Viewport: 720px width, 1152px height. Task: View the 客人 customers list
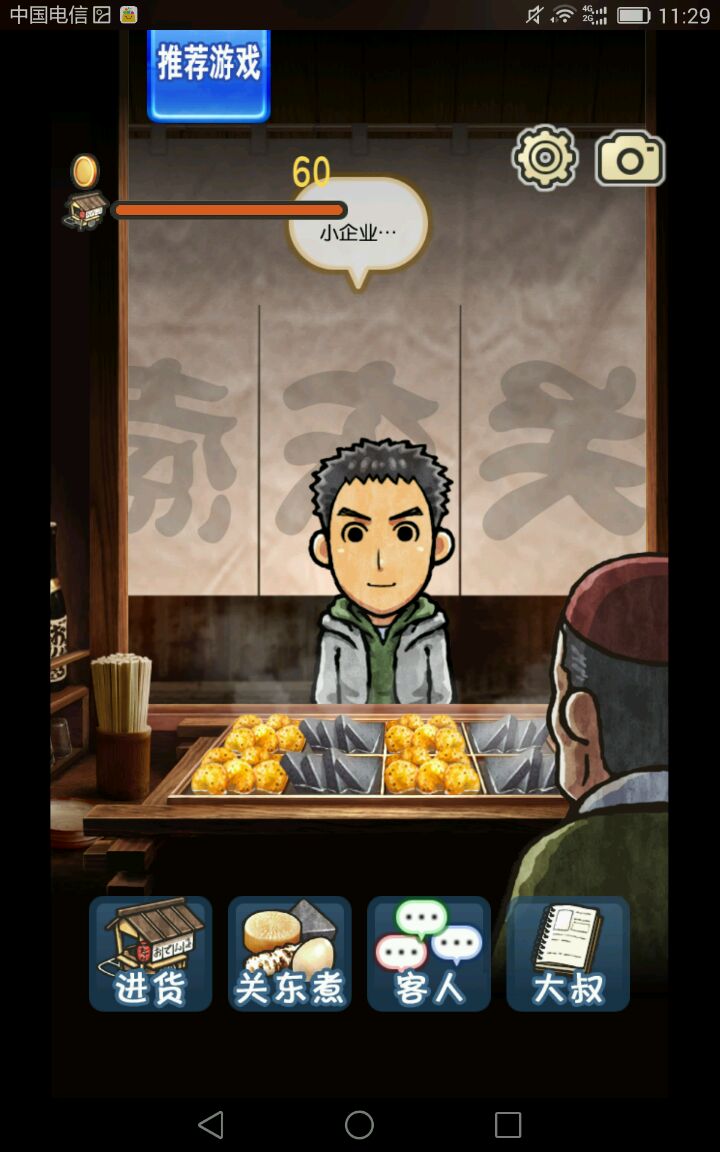pyautogui.click(x=428, y=953)
